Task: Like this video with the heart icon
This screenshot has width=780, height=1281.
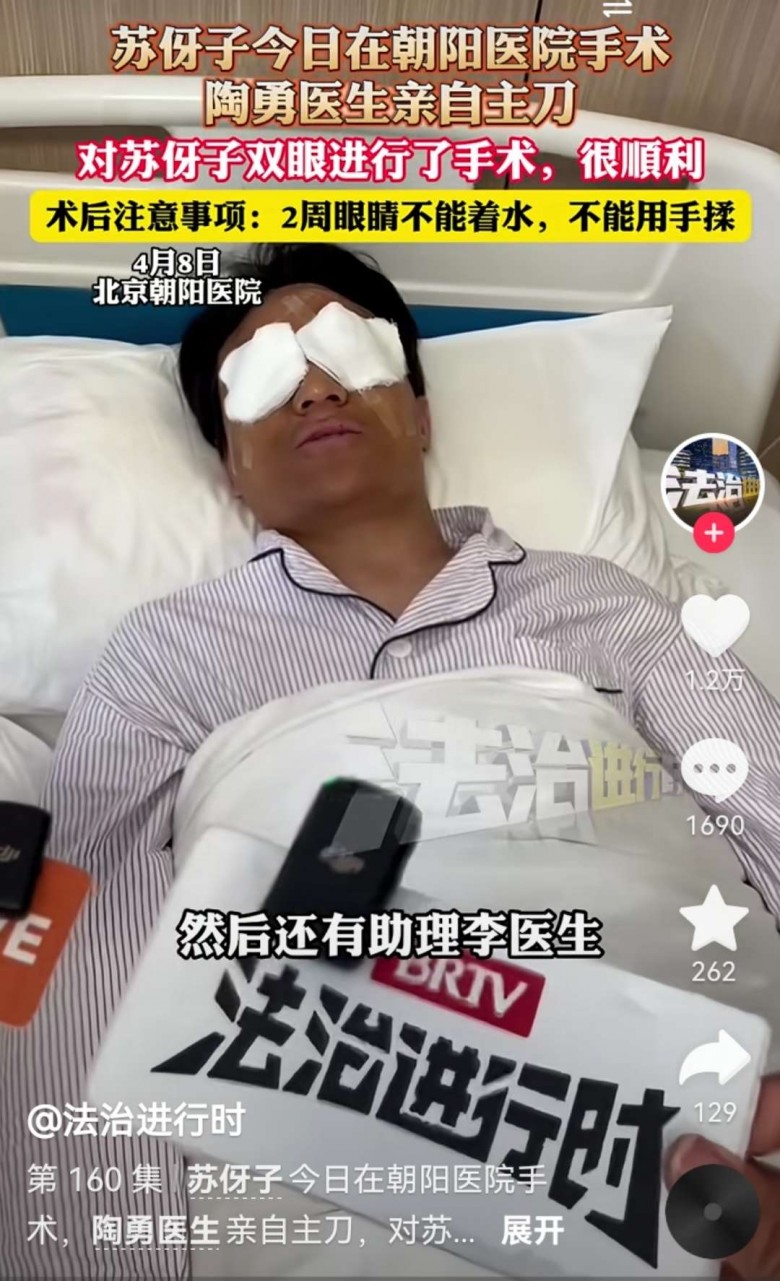Action: pos(715,625)
